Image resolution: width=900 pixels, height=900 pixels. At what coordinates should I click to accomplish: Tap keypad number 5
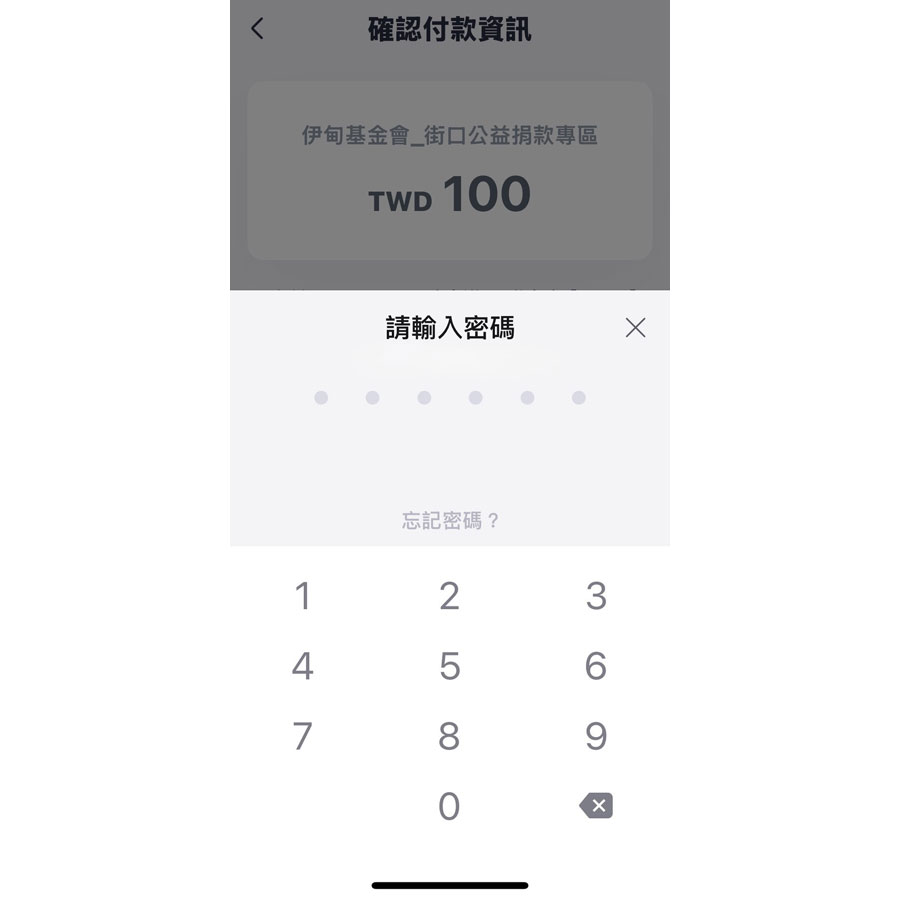coord(449,667)
